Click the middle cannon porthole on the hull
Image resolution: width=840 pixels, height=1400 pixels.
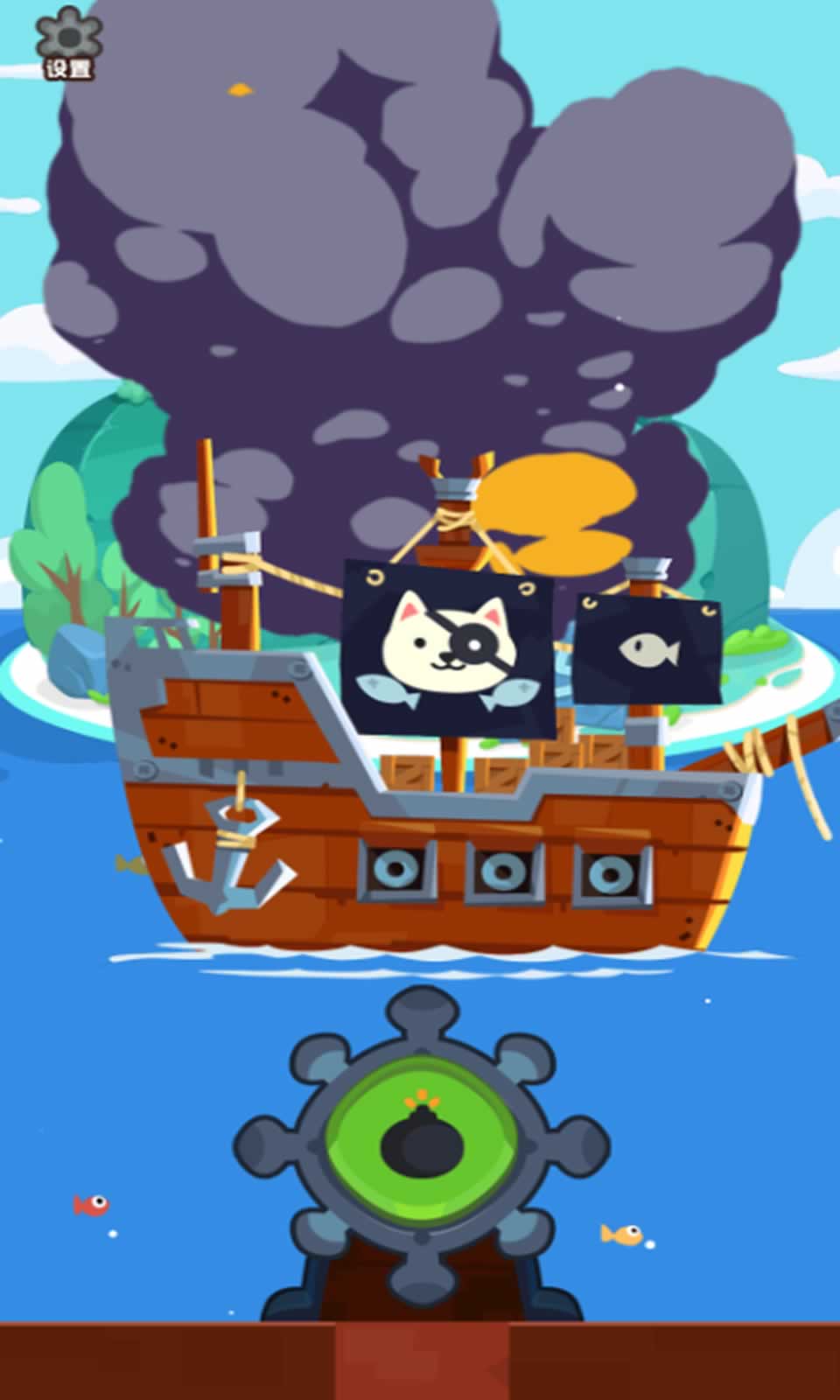(x=503, y=871)
